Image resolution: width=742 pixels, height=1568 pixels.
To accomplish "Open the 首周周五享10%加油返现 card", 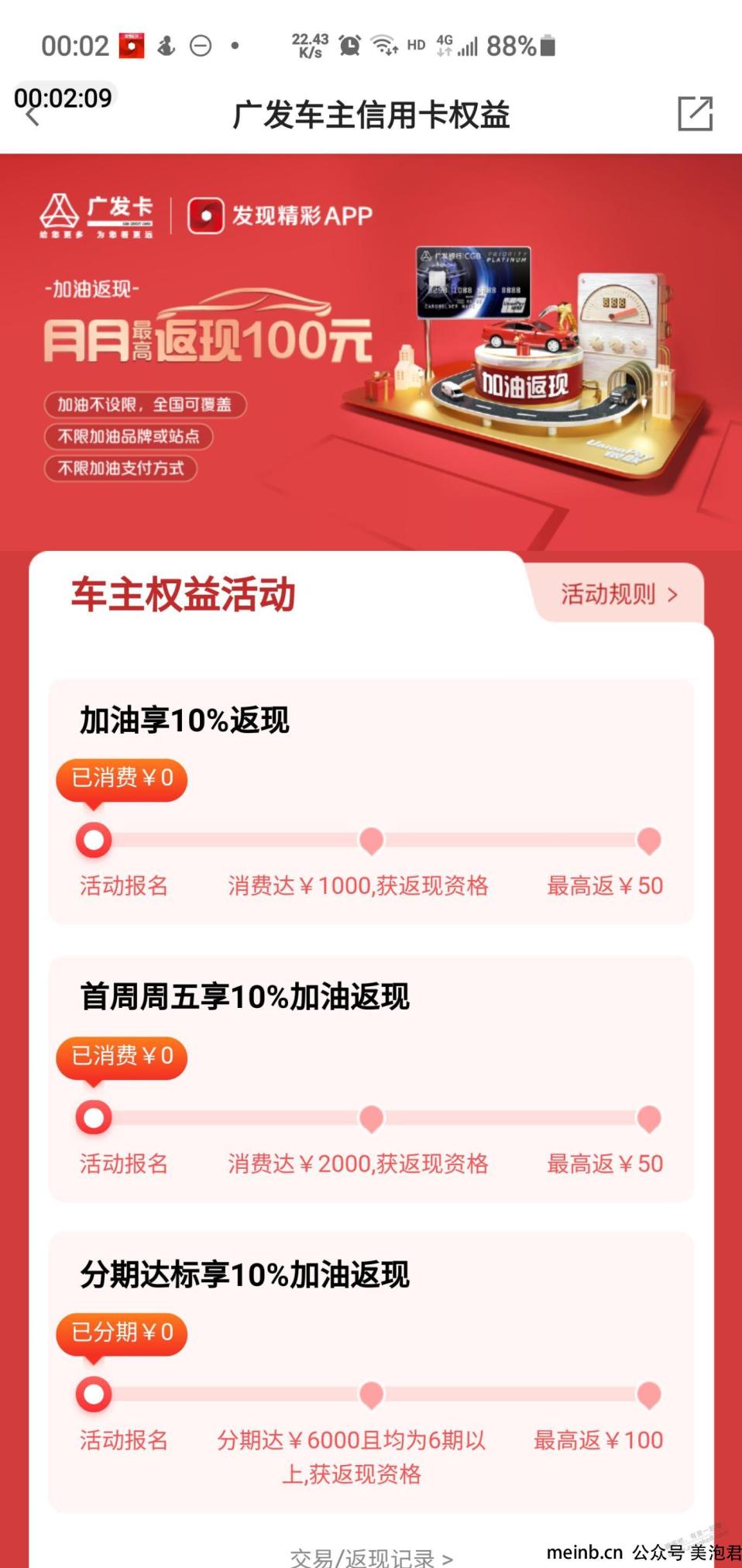I will 371,1079.
